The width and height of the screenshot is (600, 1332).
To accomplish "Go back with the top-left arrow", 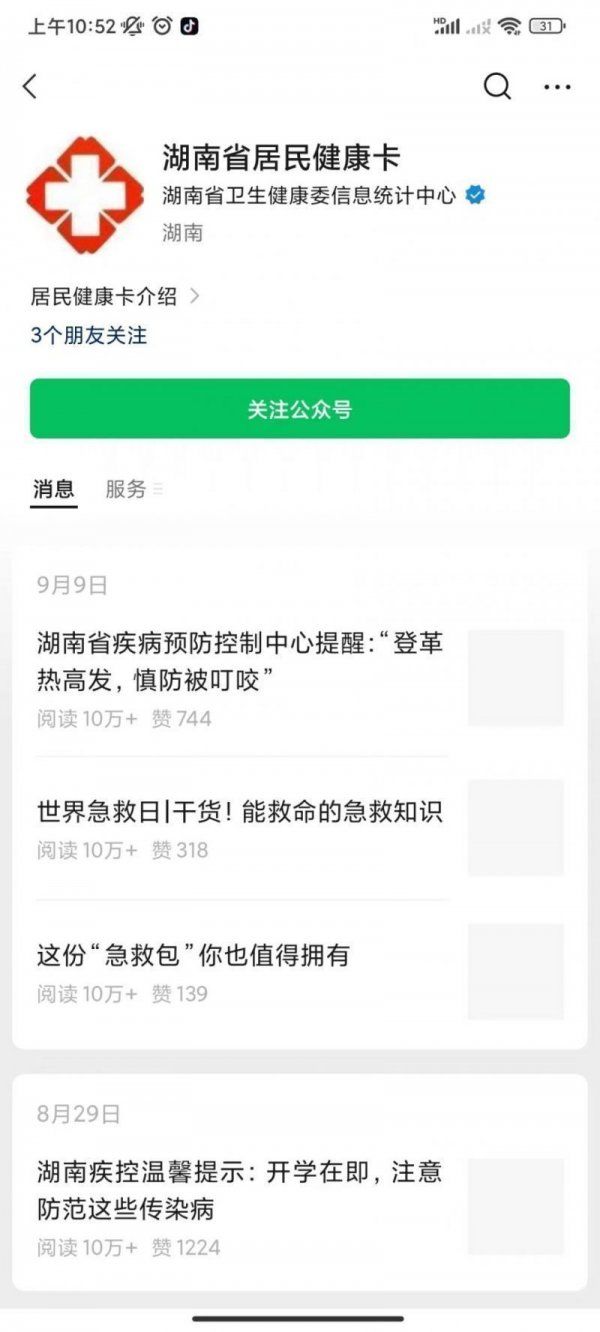I will point(30,87).
